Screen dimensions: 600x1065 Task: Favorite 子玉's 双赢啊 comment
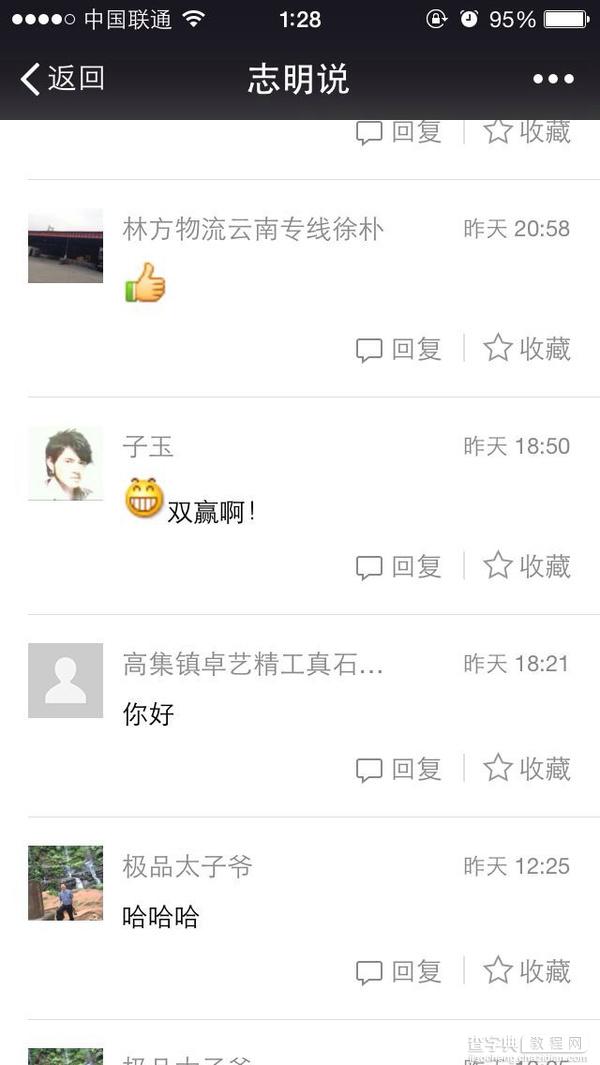click(527, 567)
